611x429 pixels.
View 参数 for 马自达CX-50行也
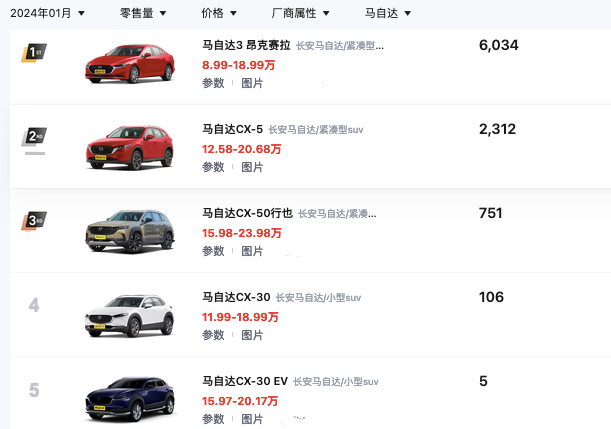213,251
